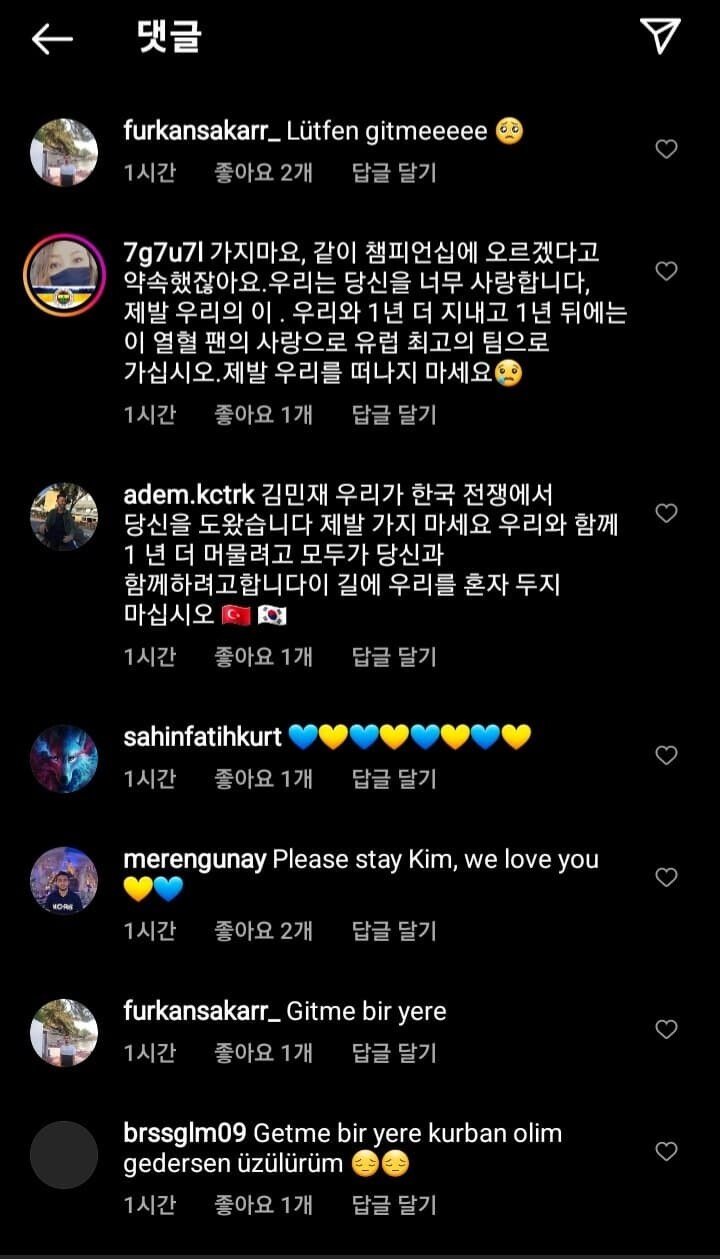This screenshot has height=1259, width=720.
Task: Open 7g7u7l's profile picture
Action: [x=64, y=272]
